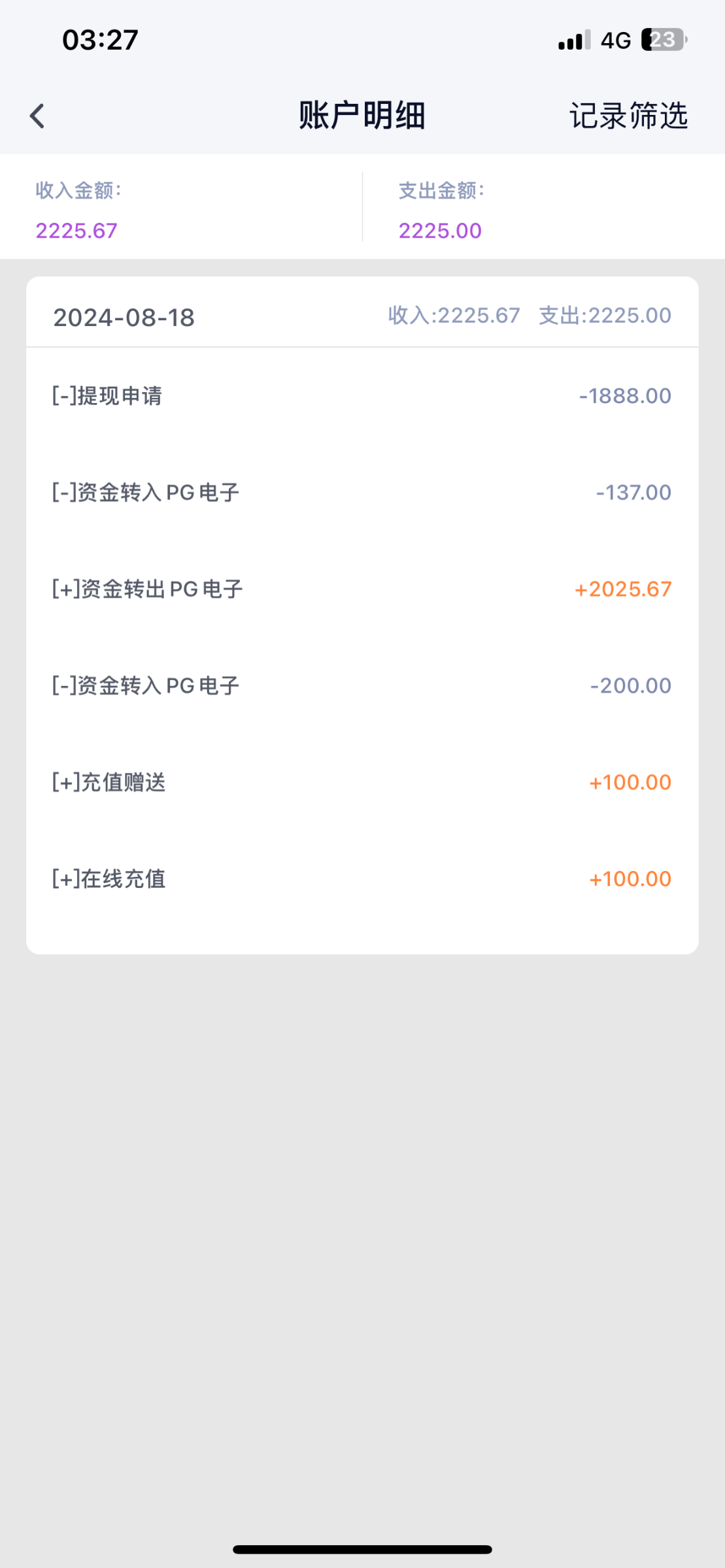Image resolution: width=725 pixels, height=1568 pixels.
Task: Go back using the back arrow
Action: coord(37,116)
